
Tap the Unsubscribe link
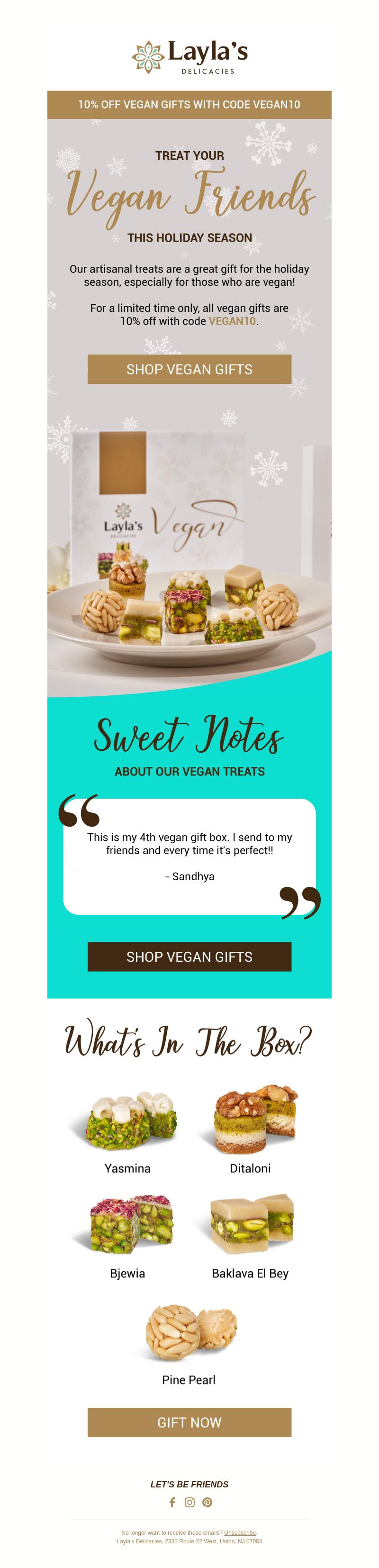point(240,1533)
